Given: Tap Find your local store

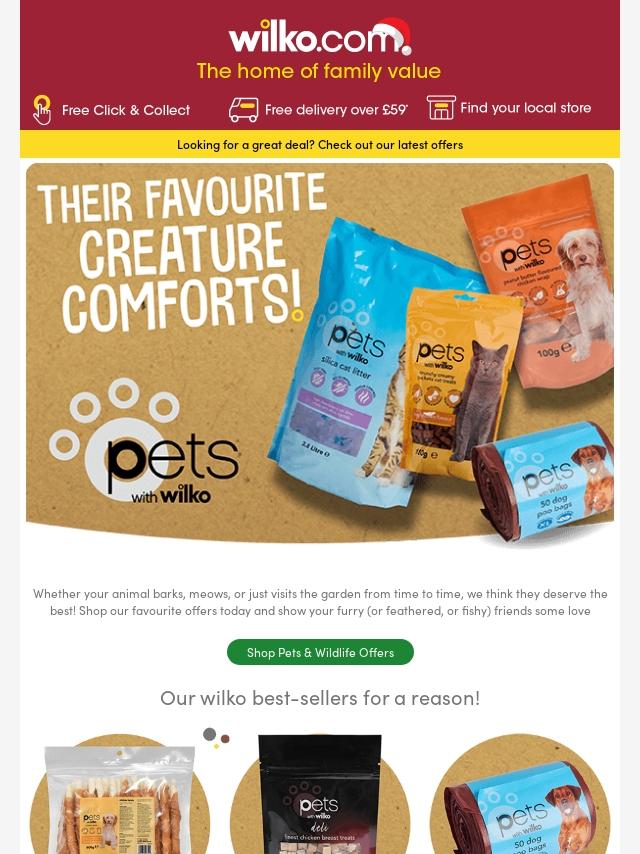Looking at the screenshot, I should point(509,108).
